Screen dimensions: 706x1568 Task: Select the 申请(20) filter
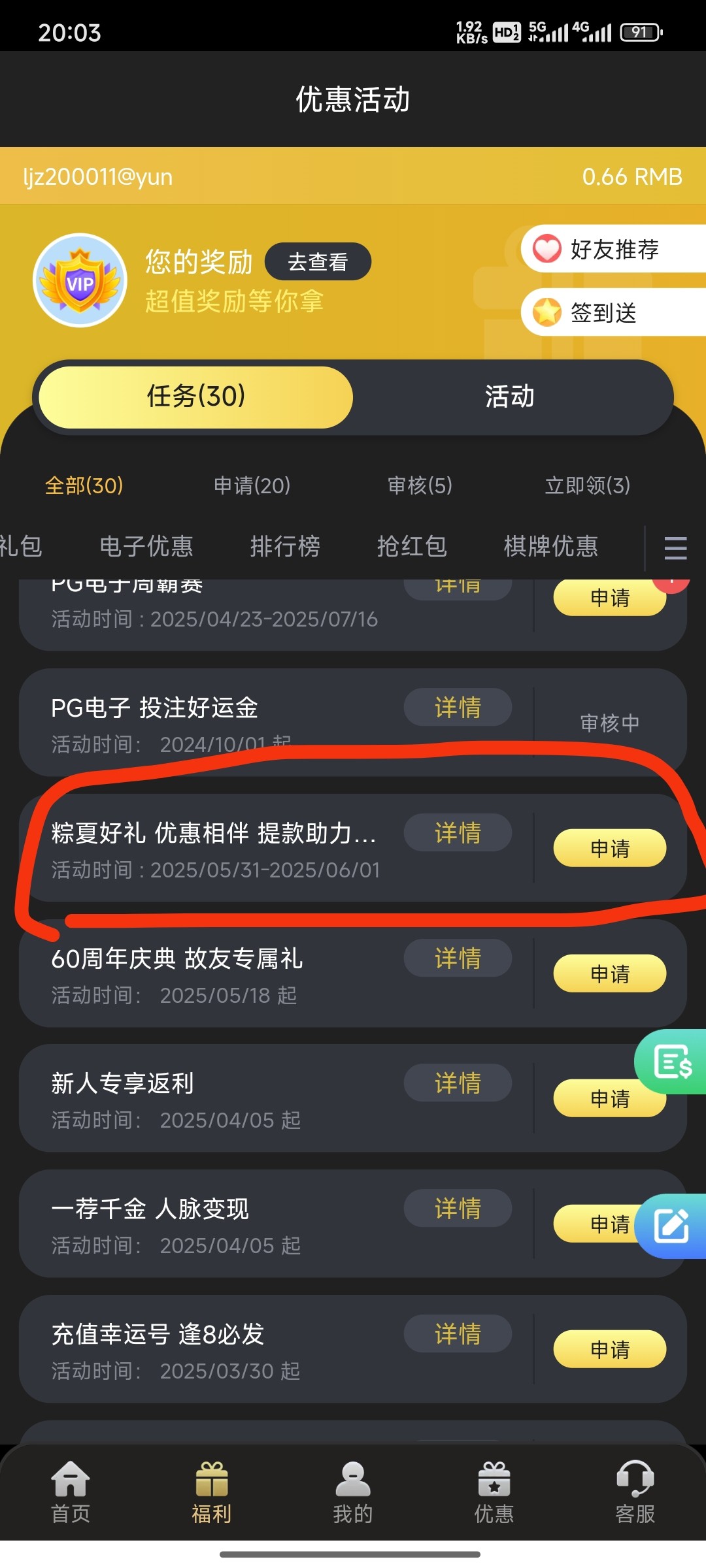tap(252, 485)
